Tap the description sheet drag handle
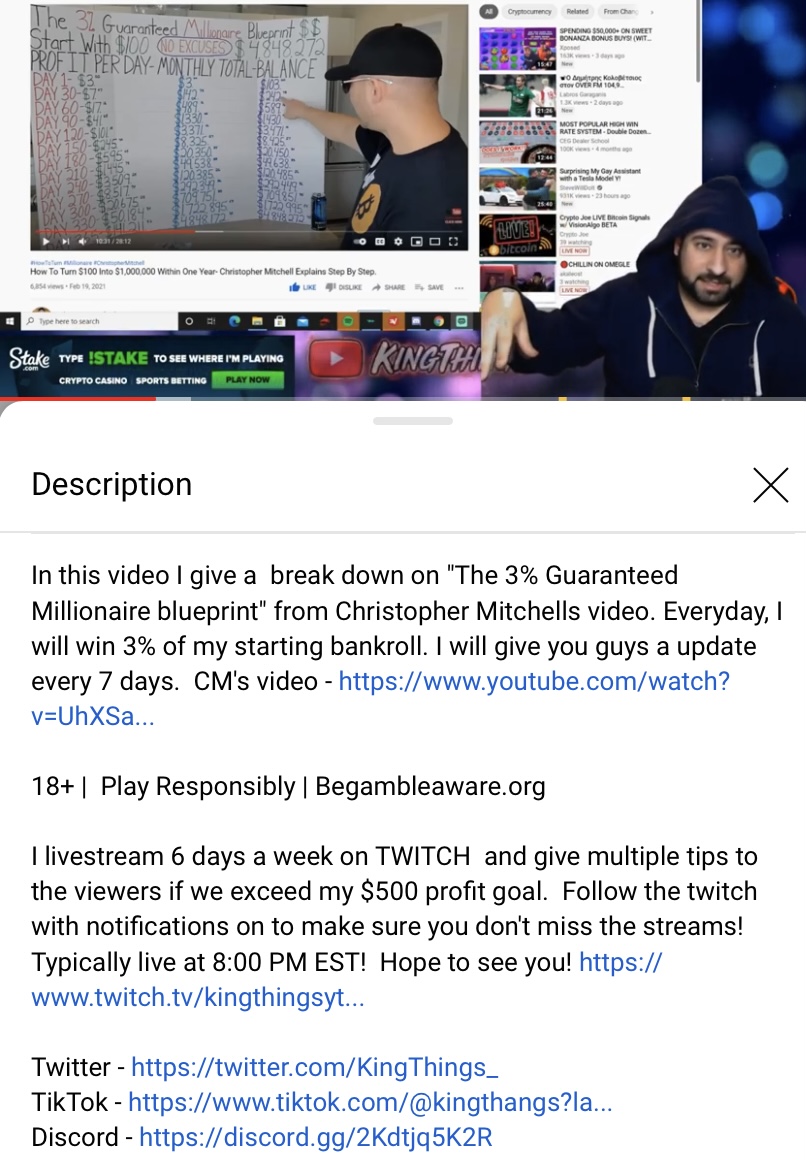The image size is (806, 1160). click(x=412, y=421)
